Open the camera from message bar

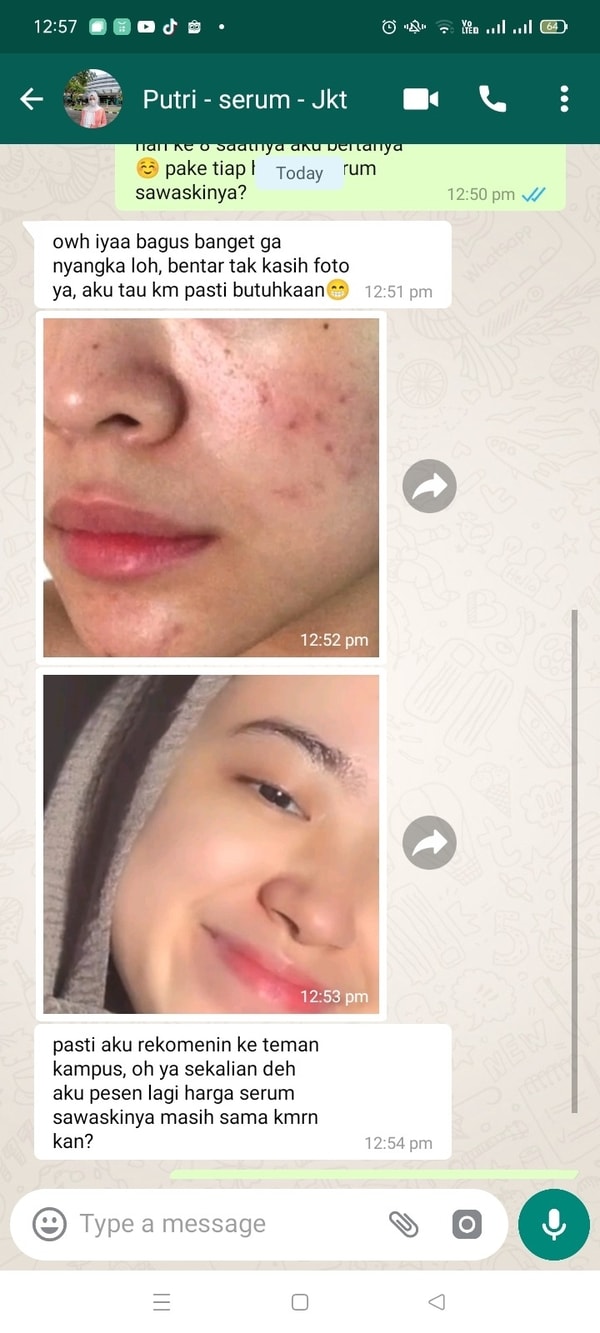tap(467, 1224)
